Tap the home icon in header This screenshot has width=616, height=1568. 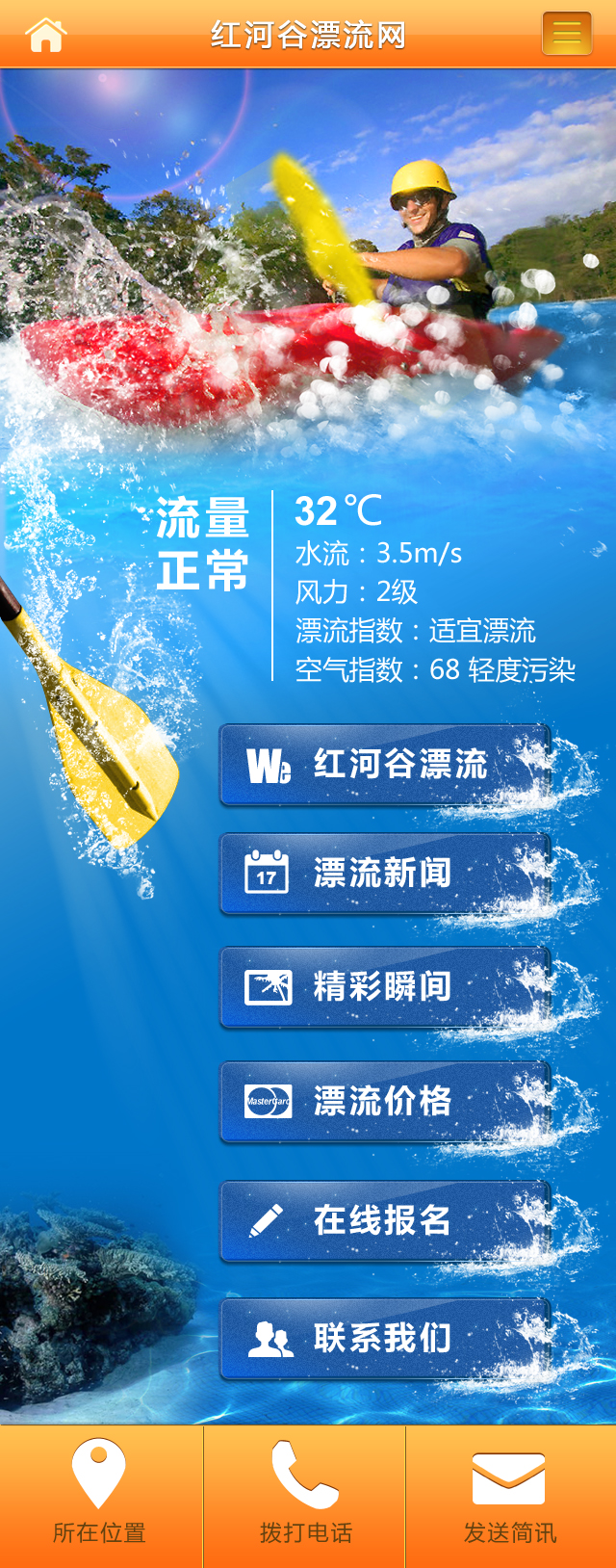(45, 35)
